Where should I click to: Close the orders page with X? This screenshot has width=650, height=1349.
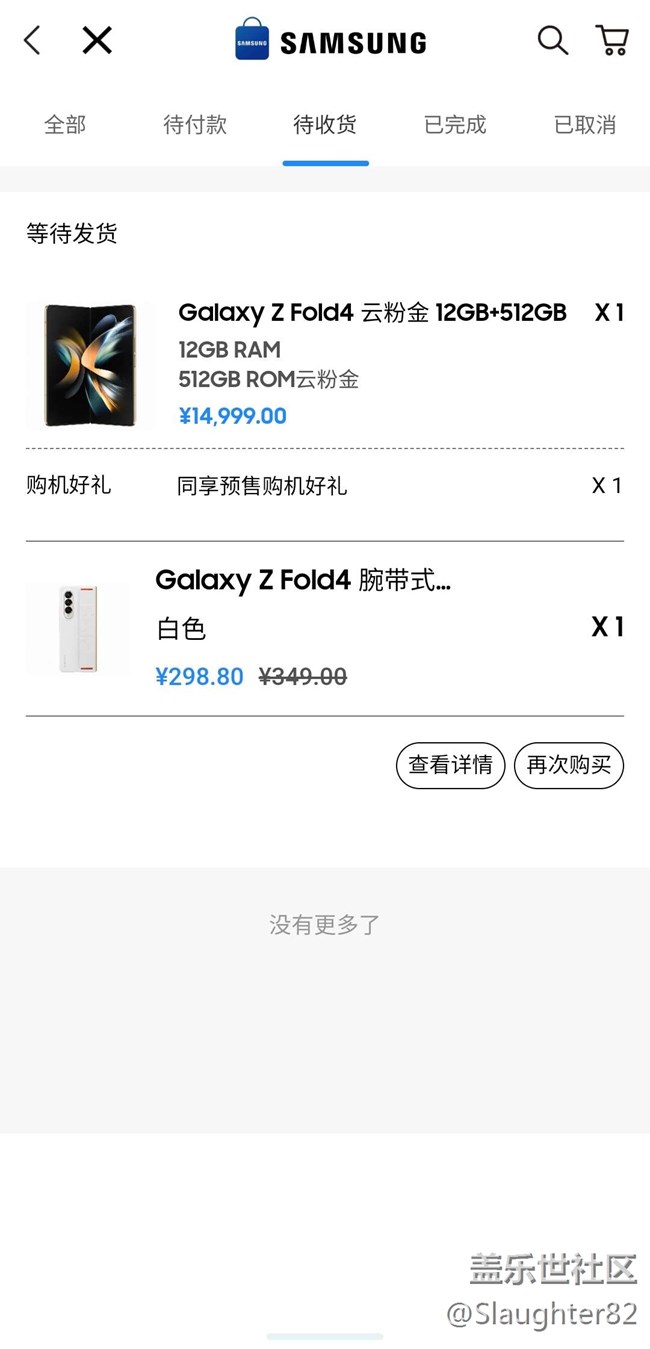(x=97, y=41)
